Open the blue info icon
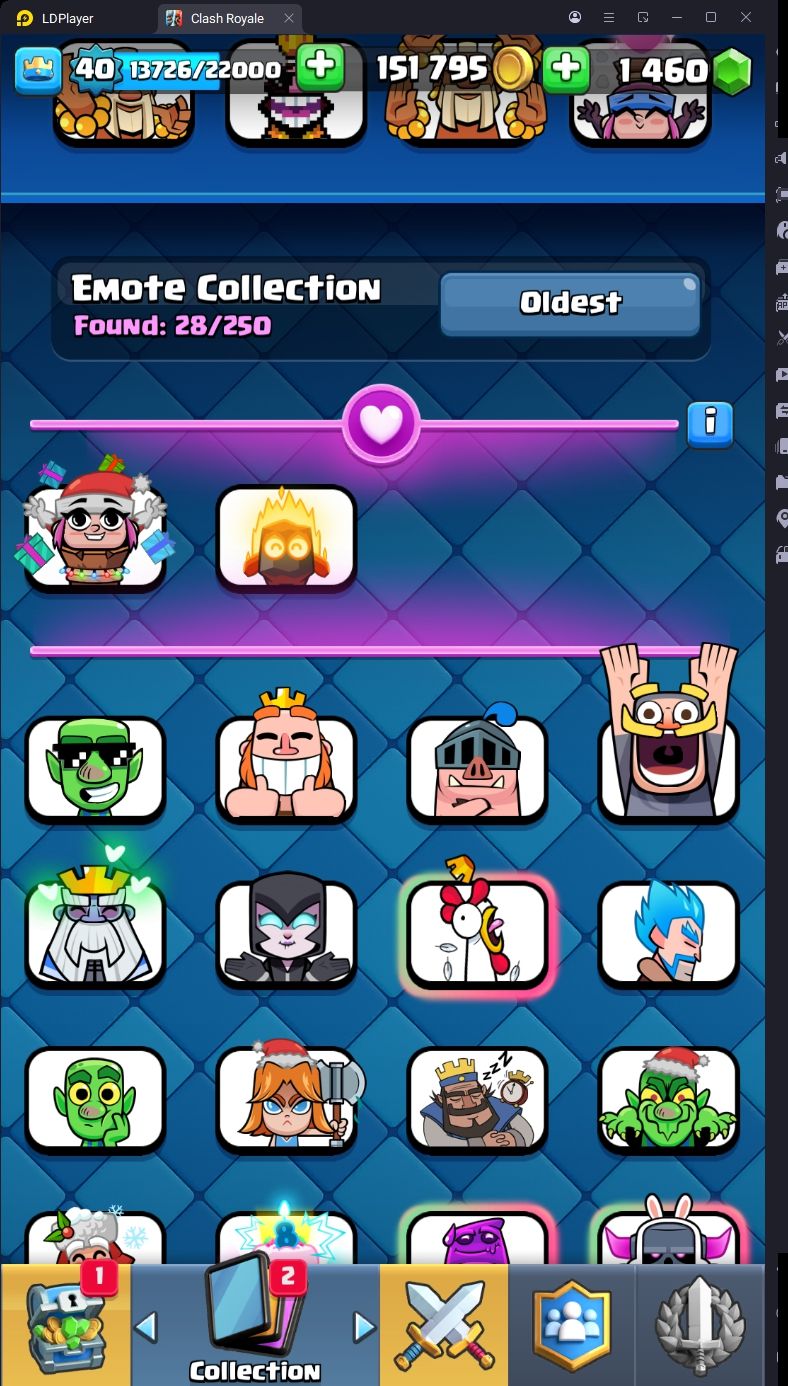The image size is (788, 1386). tap(710, 424)
